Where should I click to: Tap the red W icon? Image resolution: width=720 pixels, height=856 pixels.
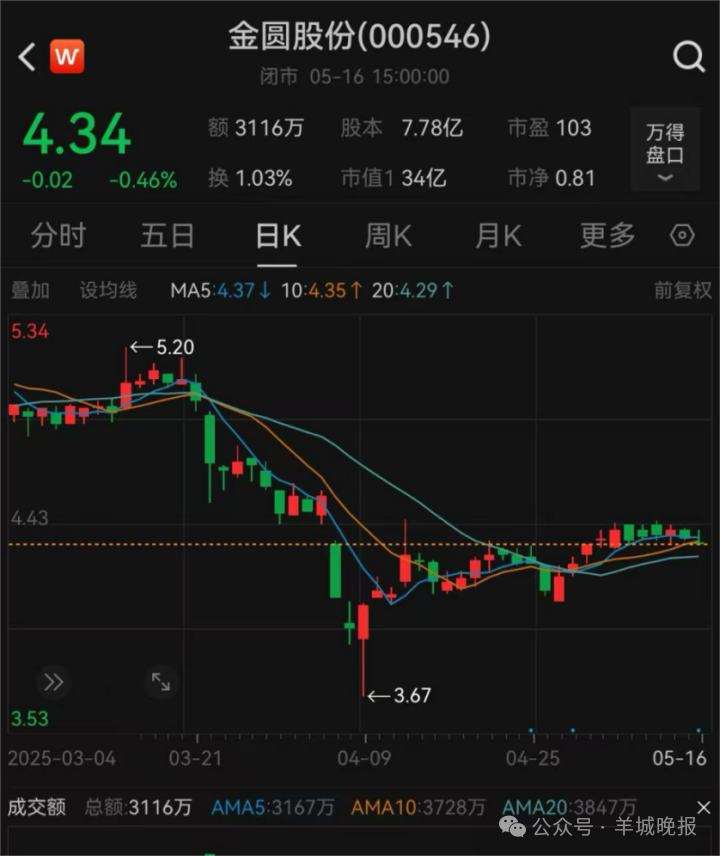67,57
